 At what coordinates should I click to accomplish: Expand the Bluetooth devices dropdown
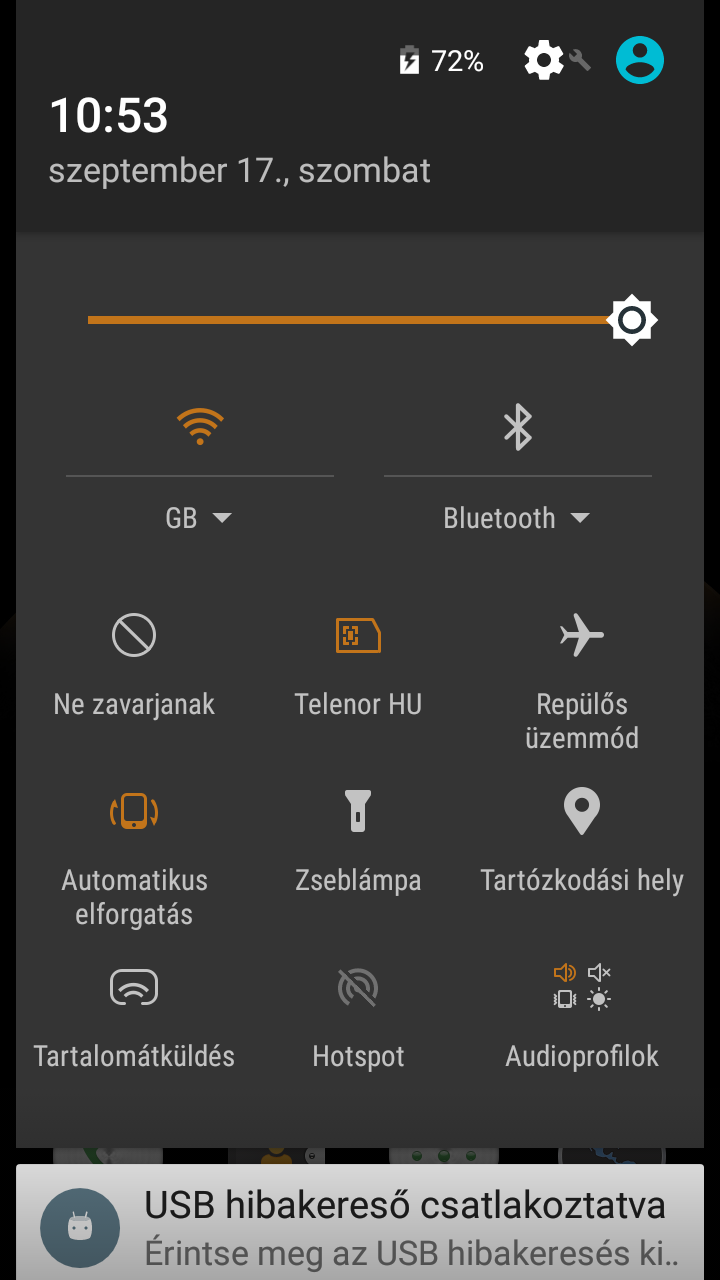click(x=518, y=518)
